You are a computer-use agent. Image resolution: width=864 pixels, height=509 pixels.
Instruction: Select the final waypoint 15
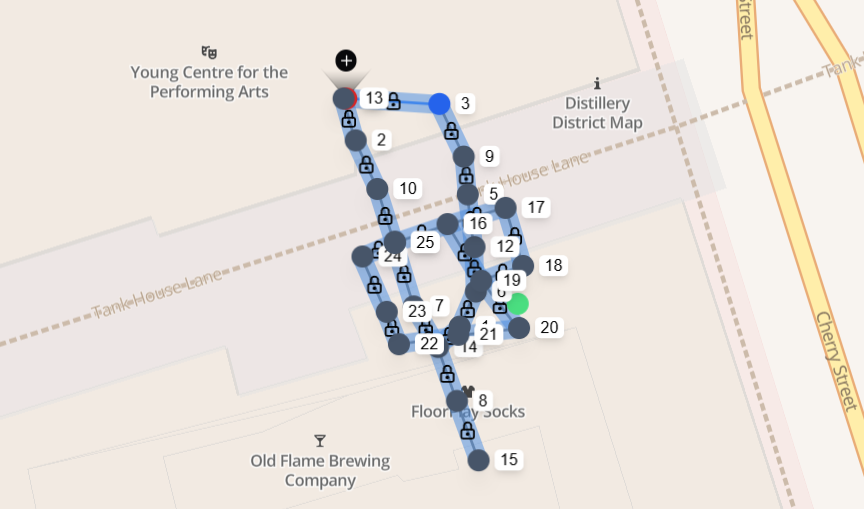click(479, 460)
